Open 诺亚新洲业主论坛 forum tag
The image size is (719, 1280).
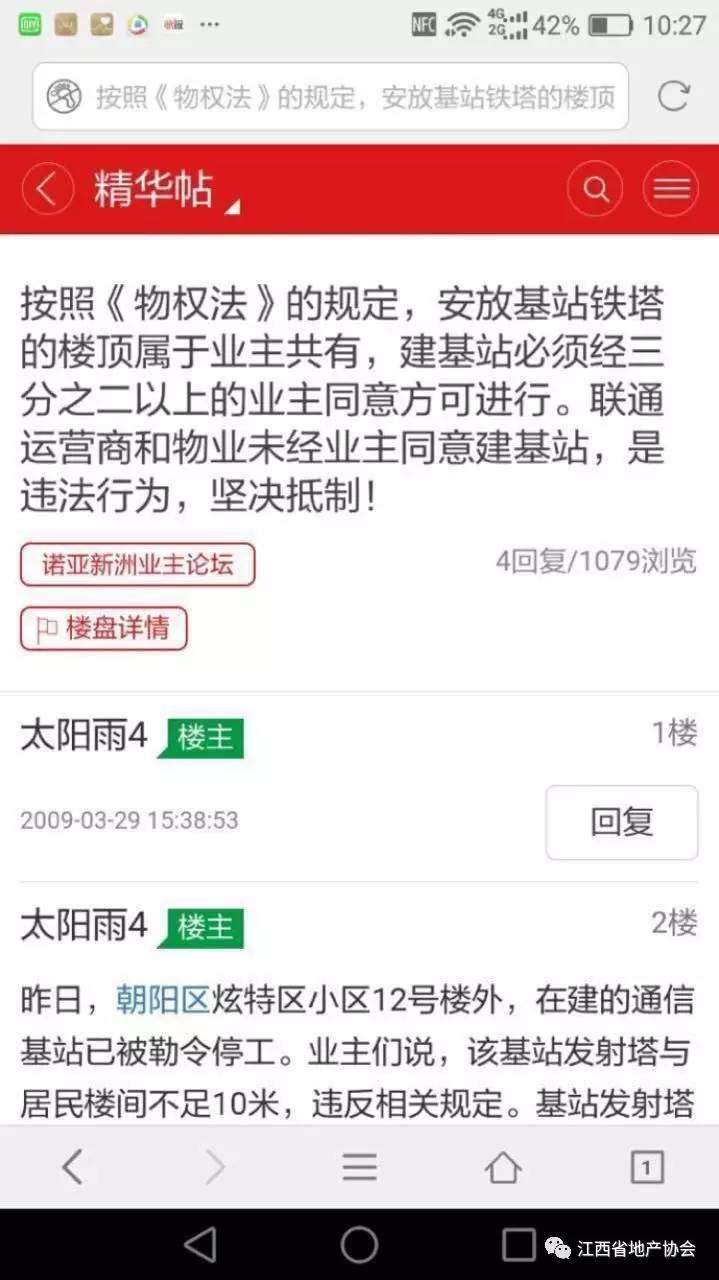pos(138,565)
